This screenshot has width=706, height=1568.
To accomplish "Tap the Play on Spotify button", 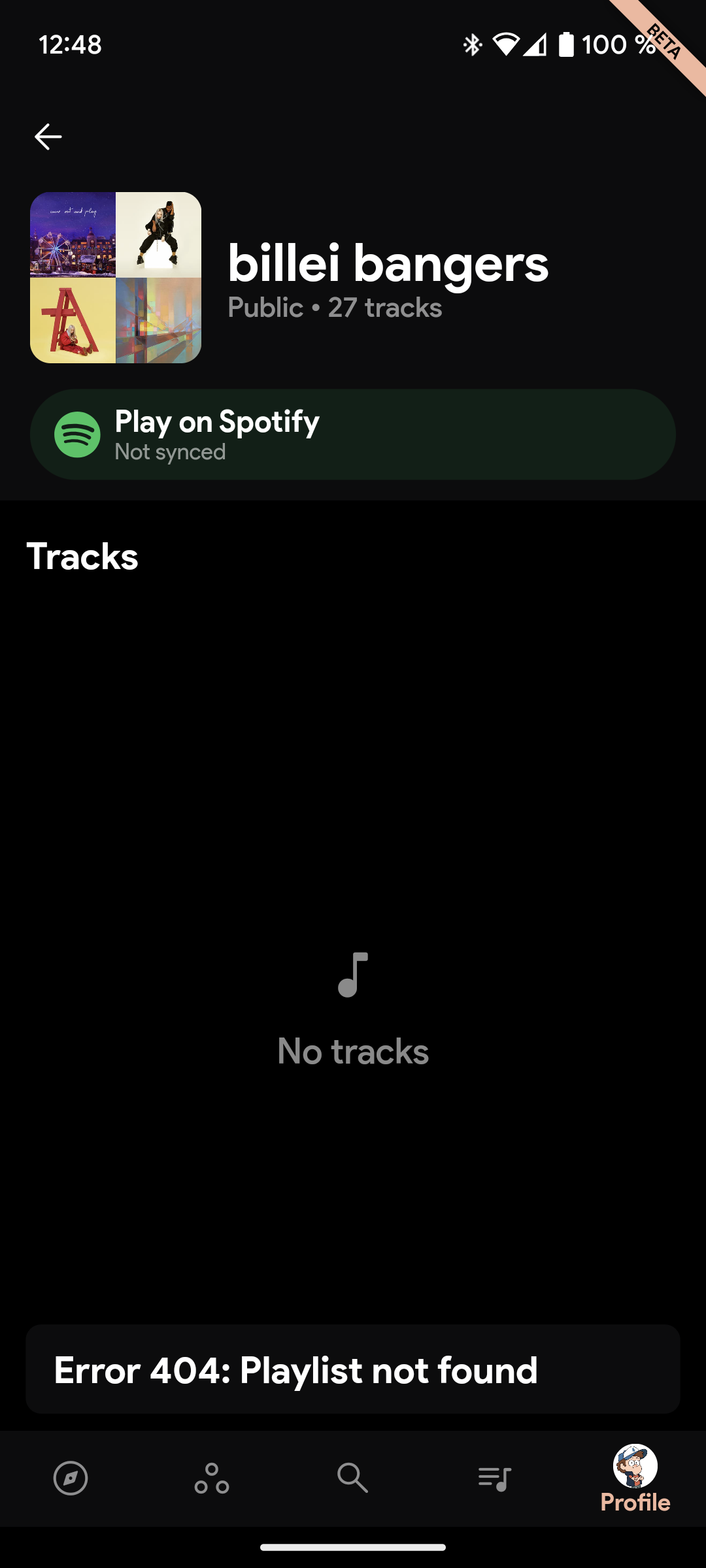I will pyautogui.click(x=353, y=434).
